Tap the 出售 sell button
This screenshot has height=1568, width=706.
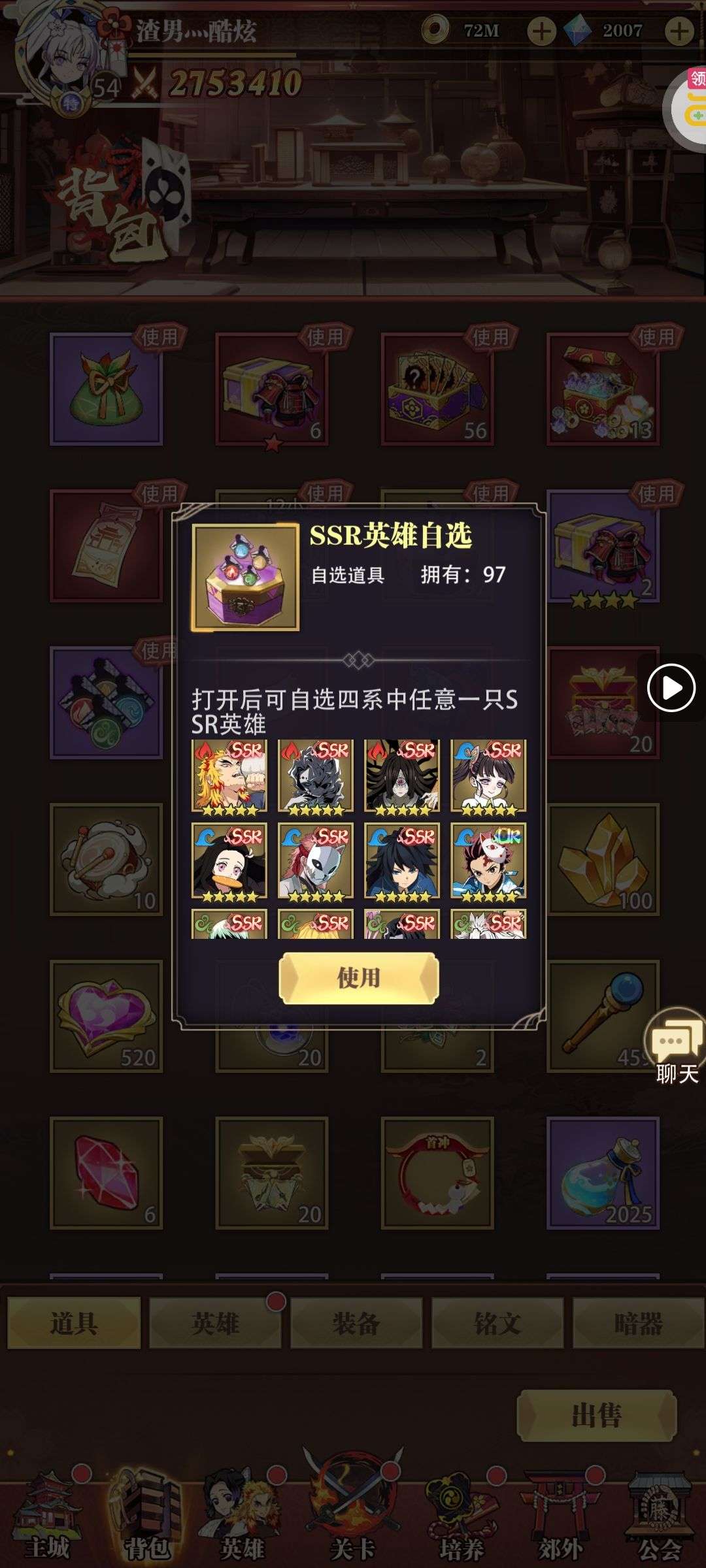596,1416
